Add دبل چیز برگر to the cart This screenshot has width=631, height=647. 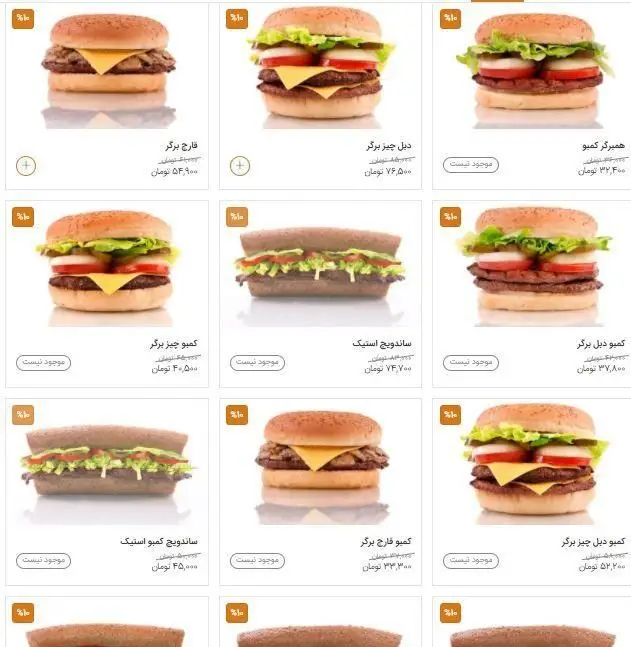coord(240,166)
